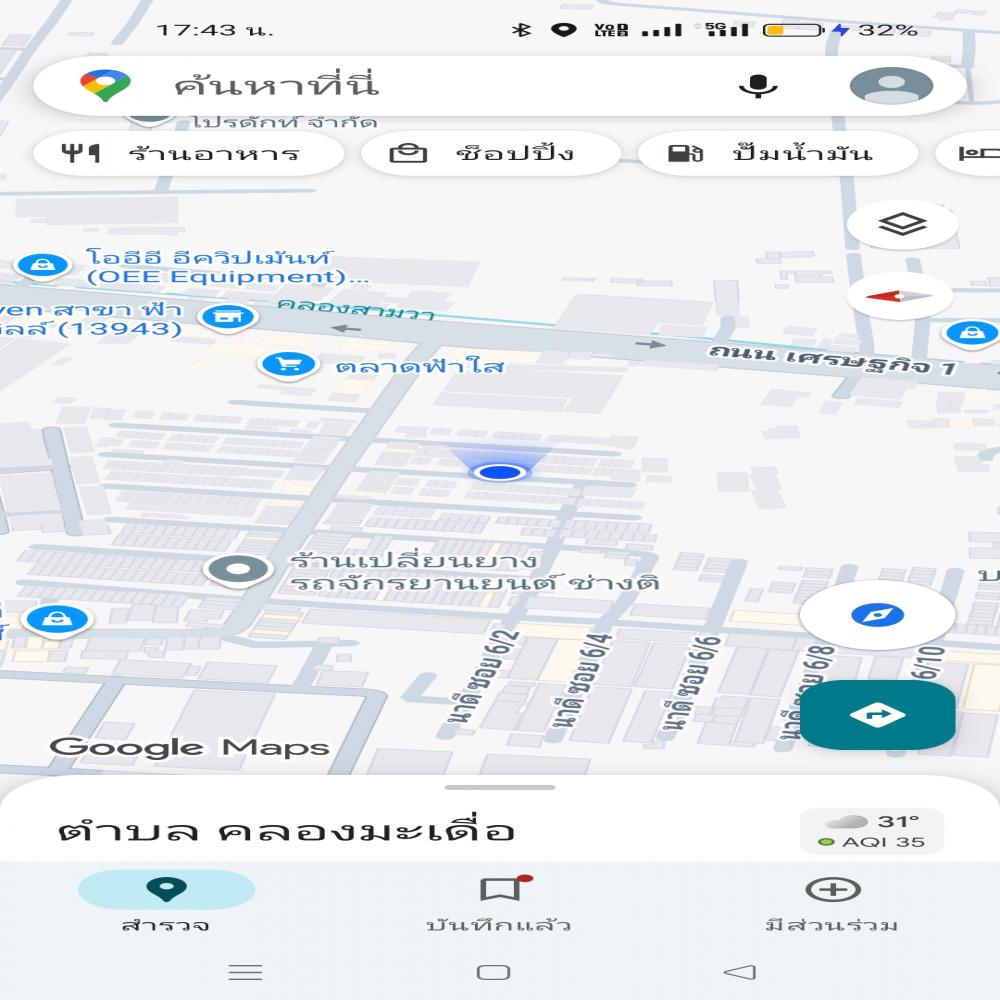Image resolution: width=1000 pixels, height=1000 pixels.
Task: Open the ค้นหาที่นี่ search box
Action: coord(400,86)
